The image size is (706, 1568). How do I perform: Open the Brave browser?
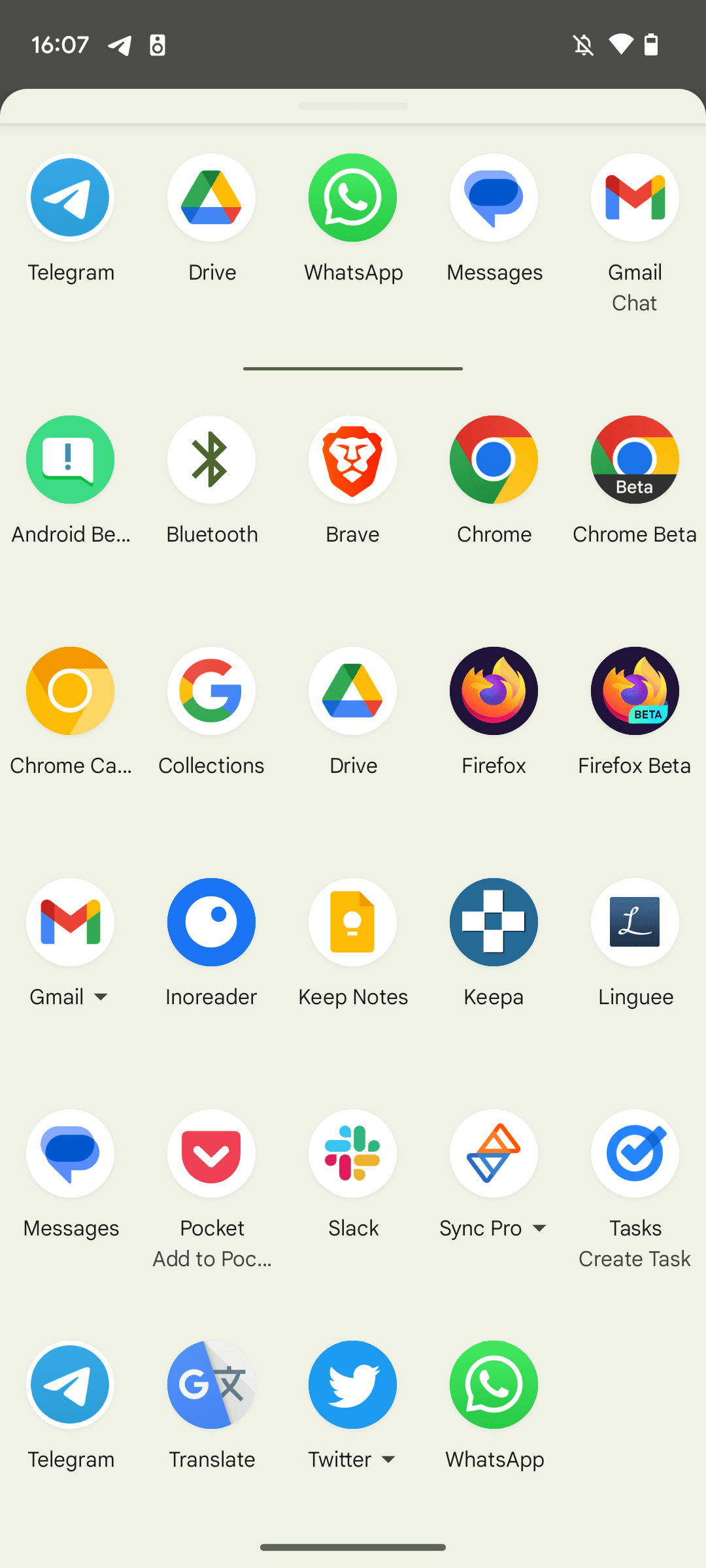352,460
